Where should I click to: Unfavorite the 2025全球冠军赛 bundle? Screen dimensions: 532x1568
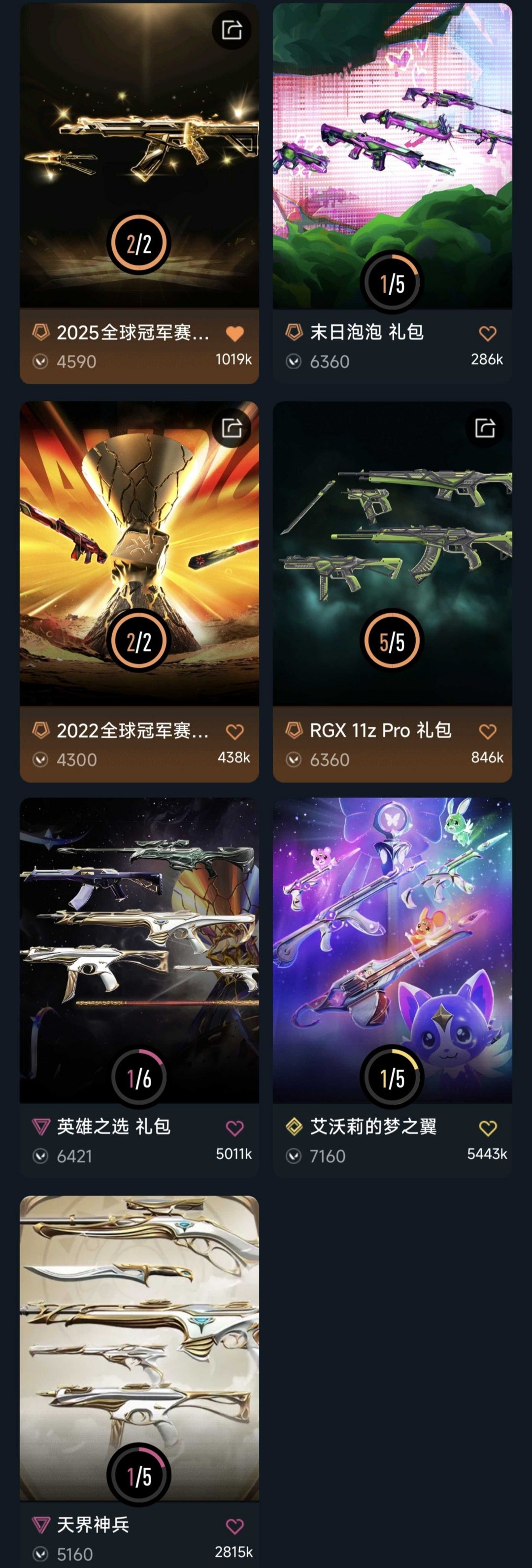pyautogui.click(x=234, y=334)
